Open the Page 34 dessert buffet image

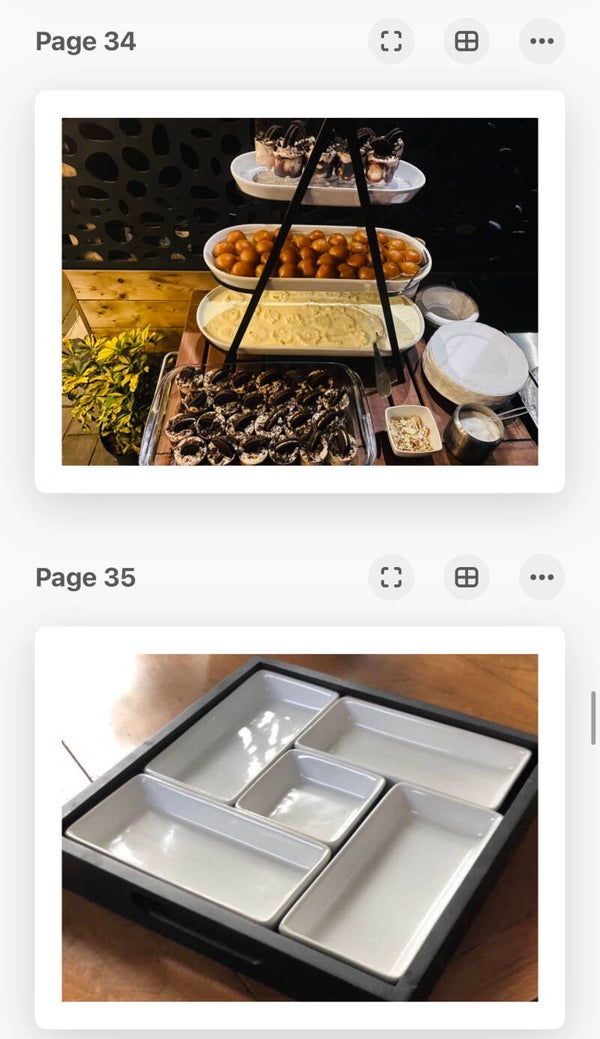click(300, 291)
